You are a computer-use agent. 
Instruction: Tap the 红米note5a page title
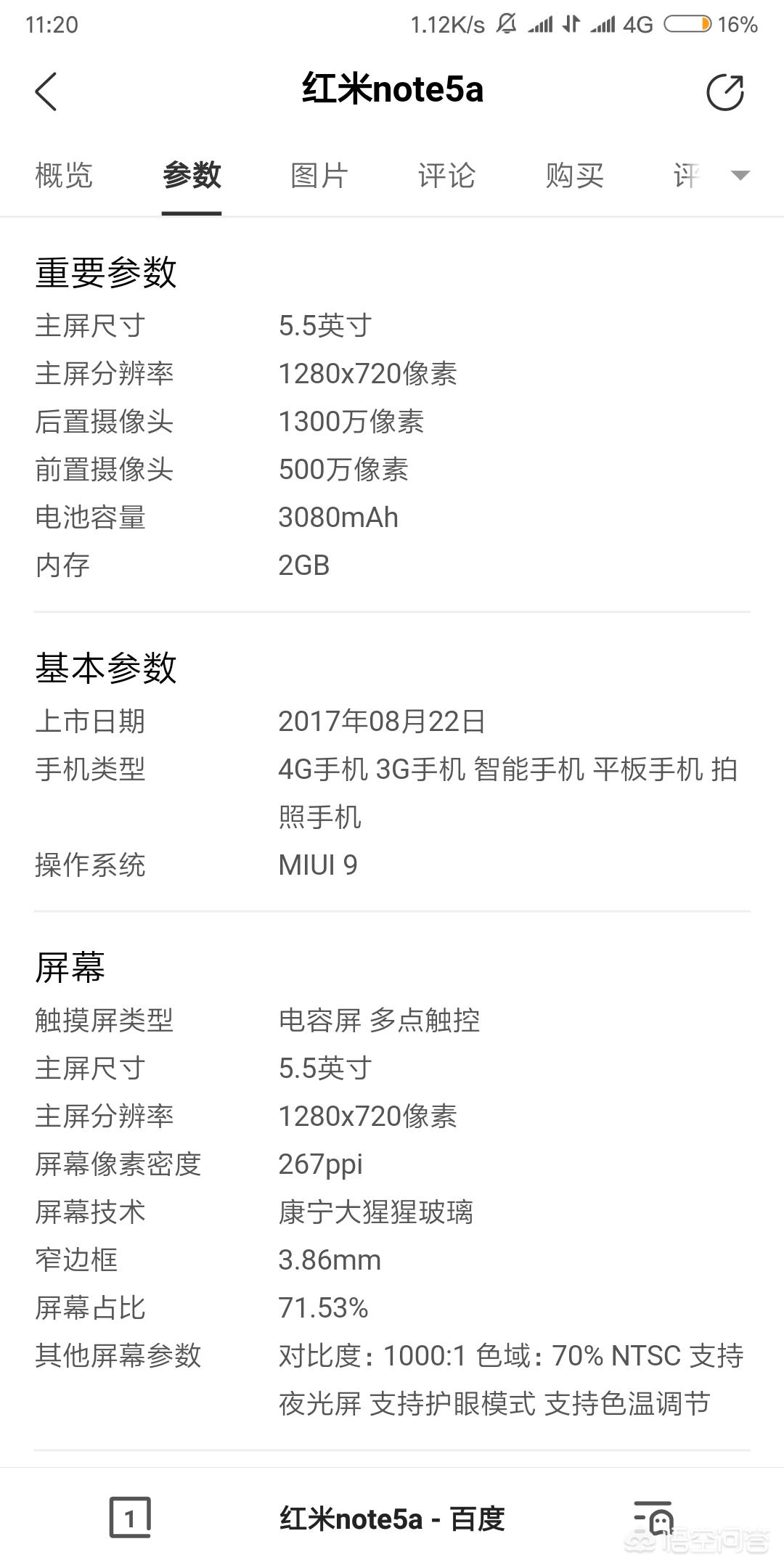pos(392,90)
